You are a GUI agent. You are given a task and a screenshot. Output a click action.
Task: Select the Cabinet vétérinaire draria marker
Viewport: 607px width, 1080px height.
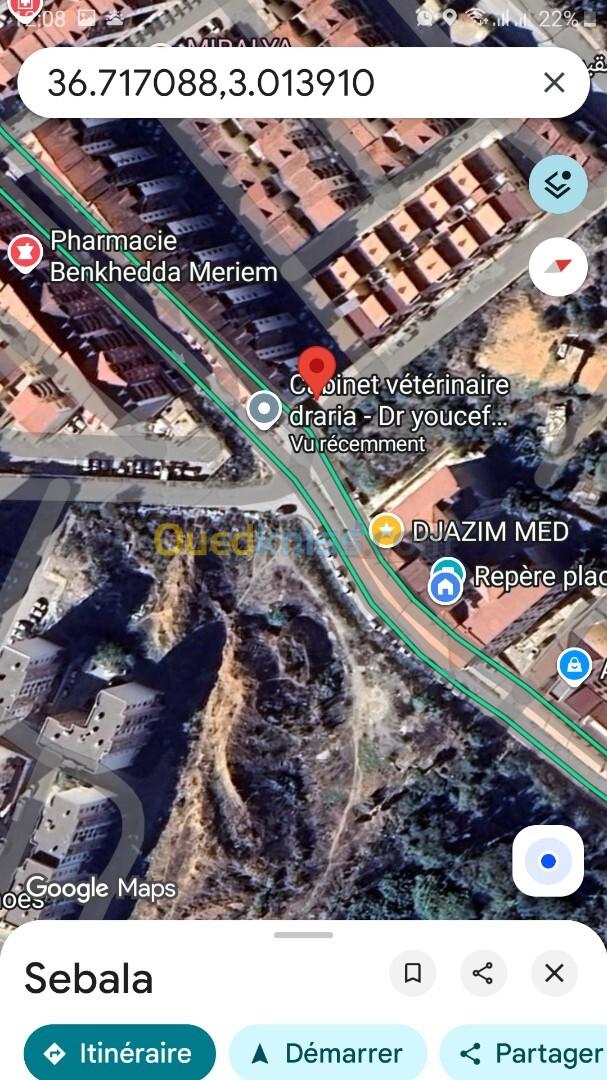click(x=265, y=409)
